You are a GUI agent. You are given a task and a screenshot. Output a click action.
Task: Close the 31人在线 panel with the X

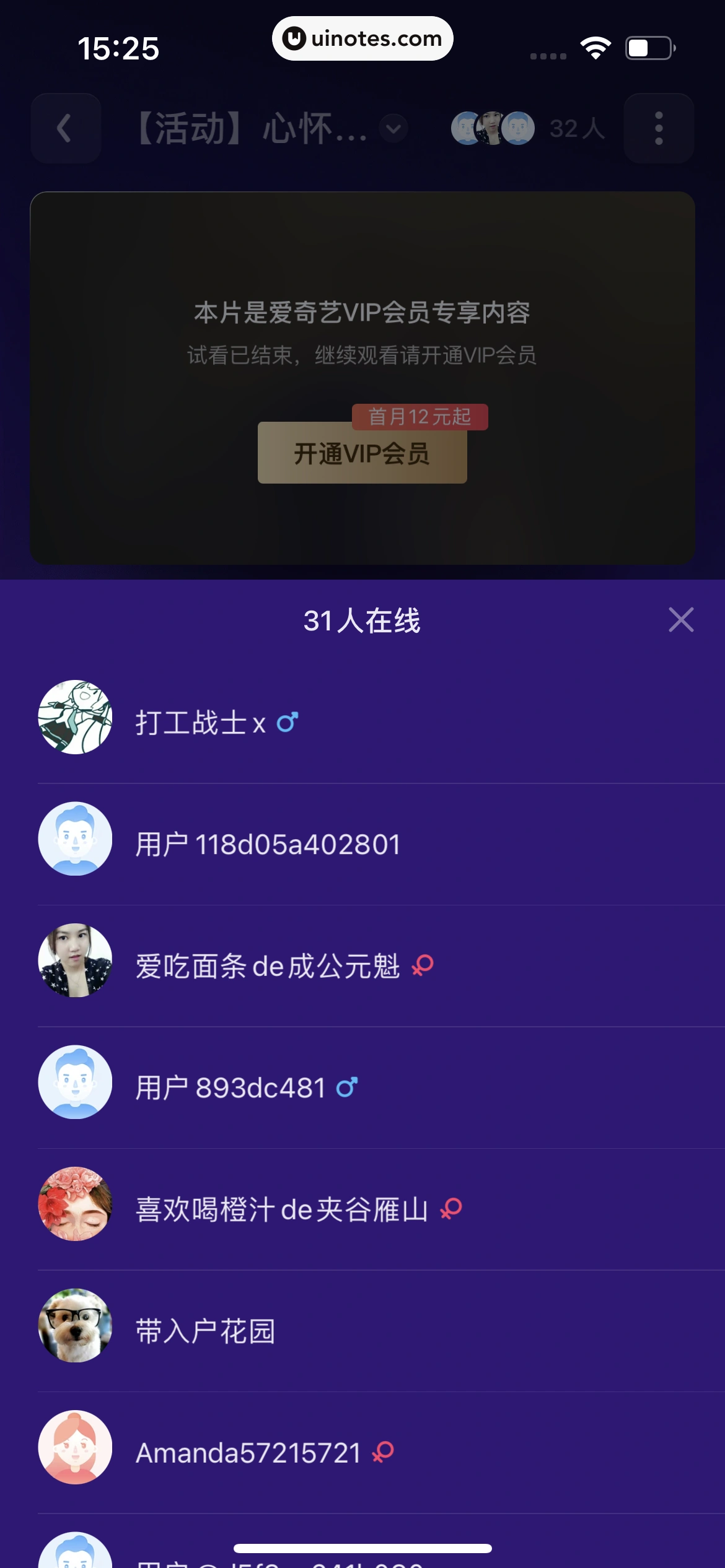pyautogui.click(x=680, y=620)
